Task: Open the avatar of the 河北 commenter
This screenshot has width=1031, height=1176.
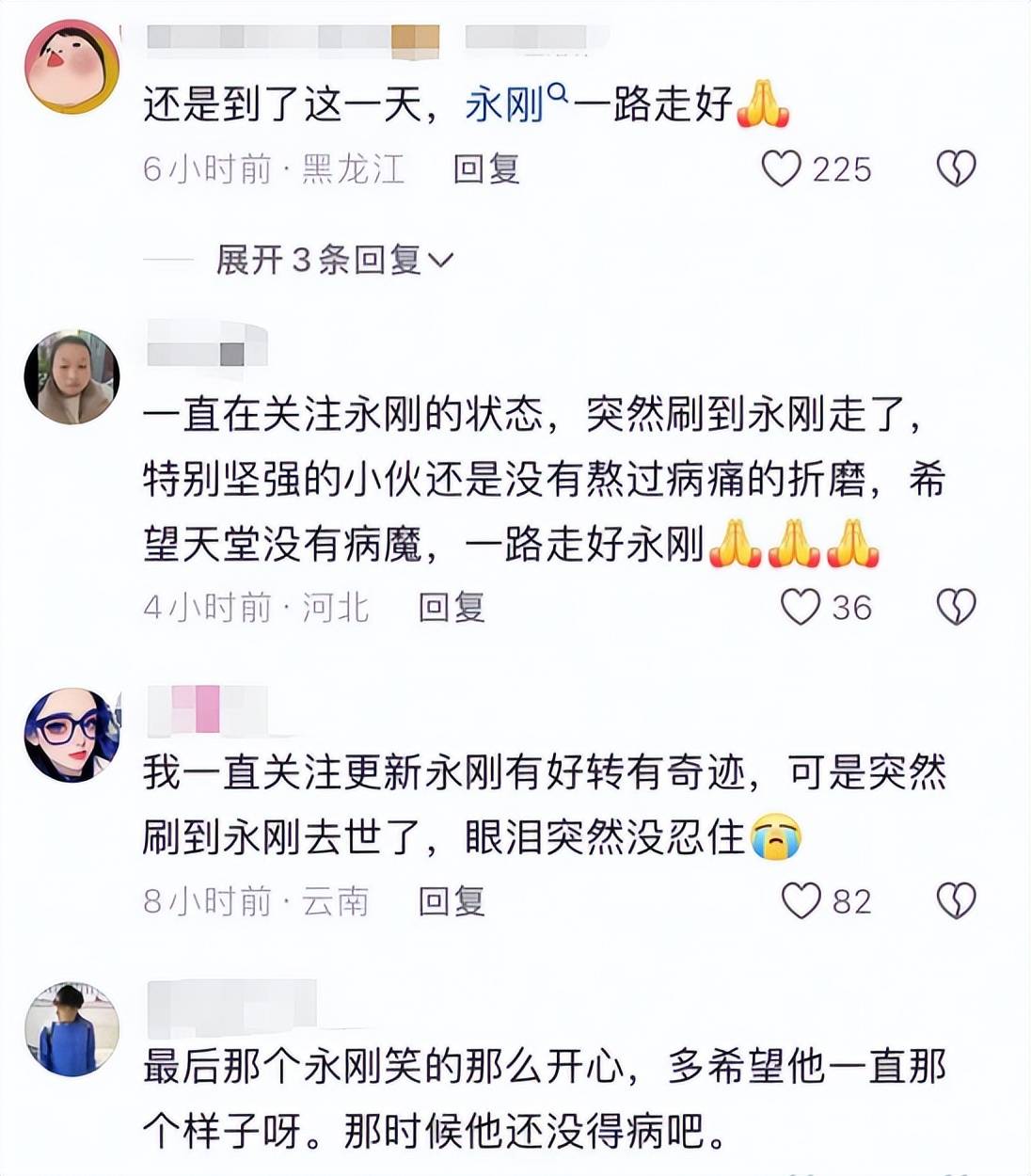Action: click(71, 376)
